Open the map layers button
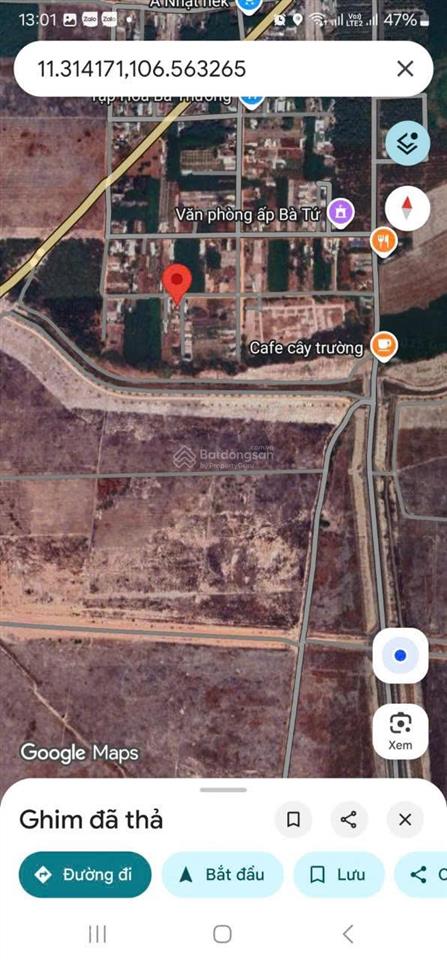The height and width of the screenshot is (960, 447). point(407,143)
